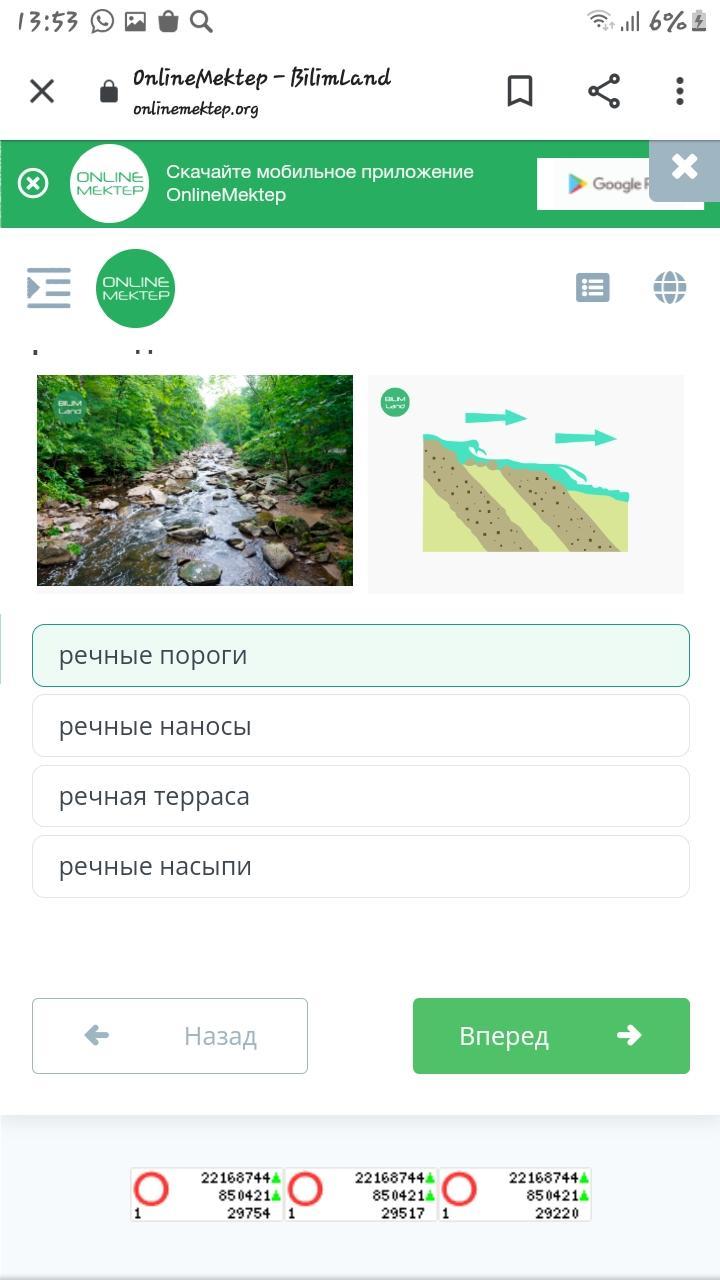Expand the side navigation menu
The image size is (720, 1280).
pos(49,288)
